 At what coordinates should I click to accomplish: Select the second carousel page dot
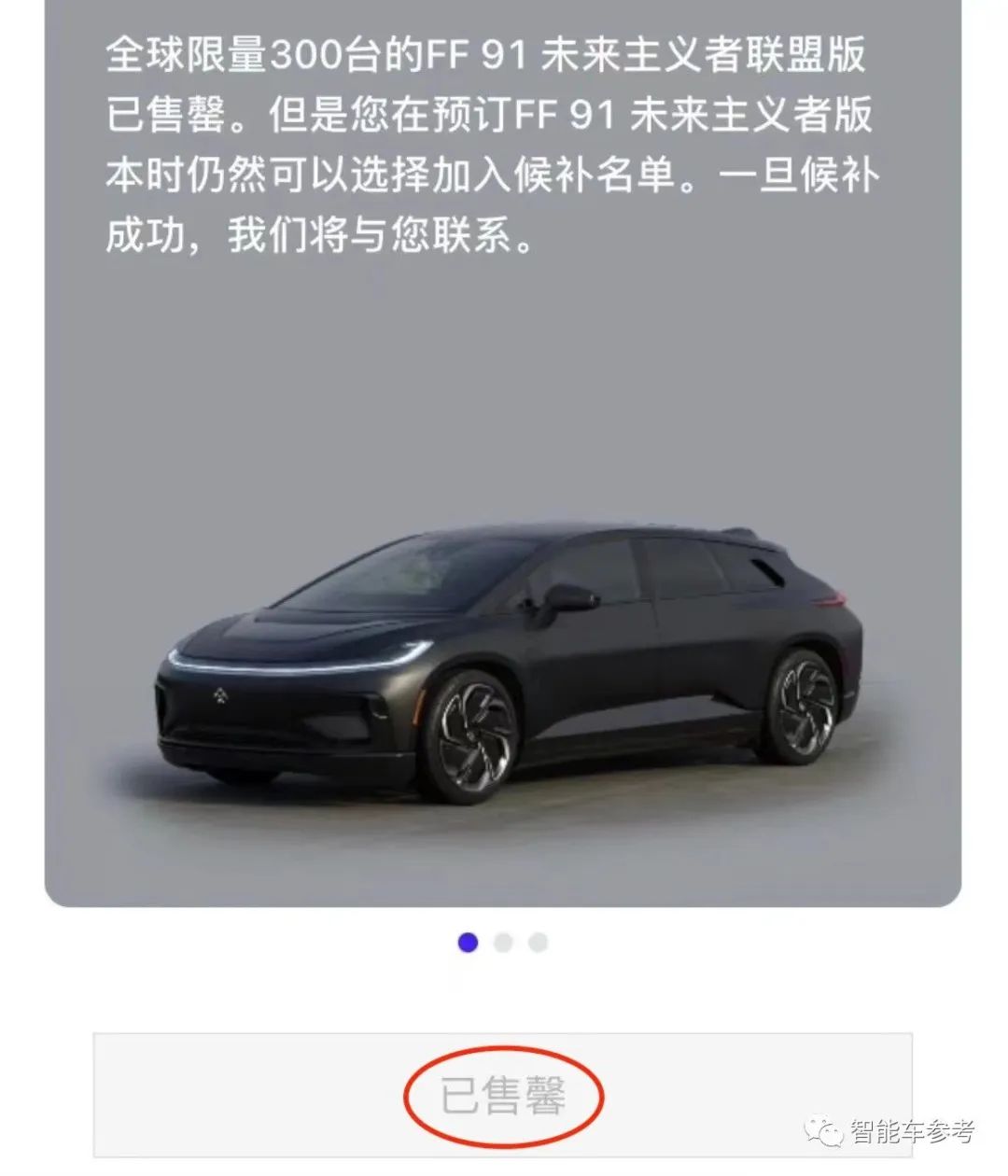pyautogui.click(x=503, y=943)
